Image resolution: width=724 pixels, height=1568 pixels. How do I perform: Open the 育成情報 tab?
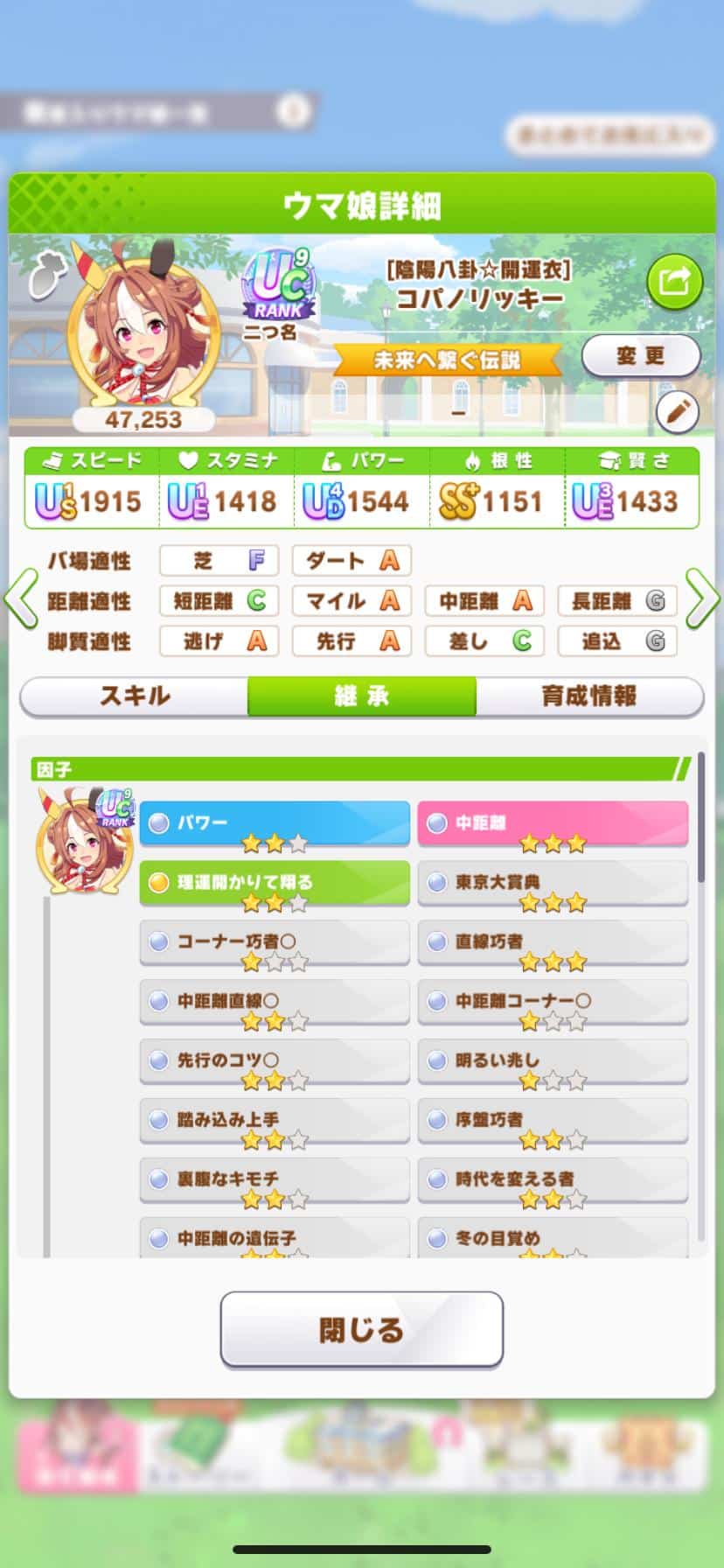pos(588,696)
